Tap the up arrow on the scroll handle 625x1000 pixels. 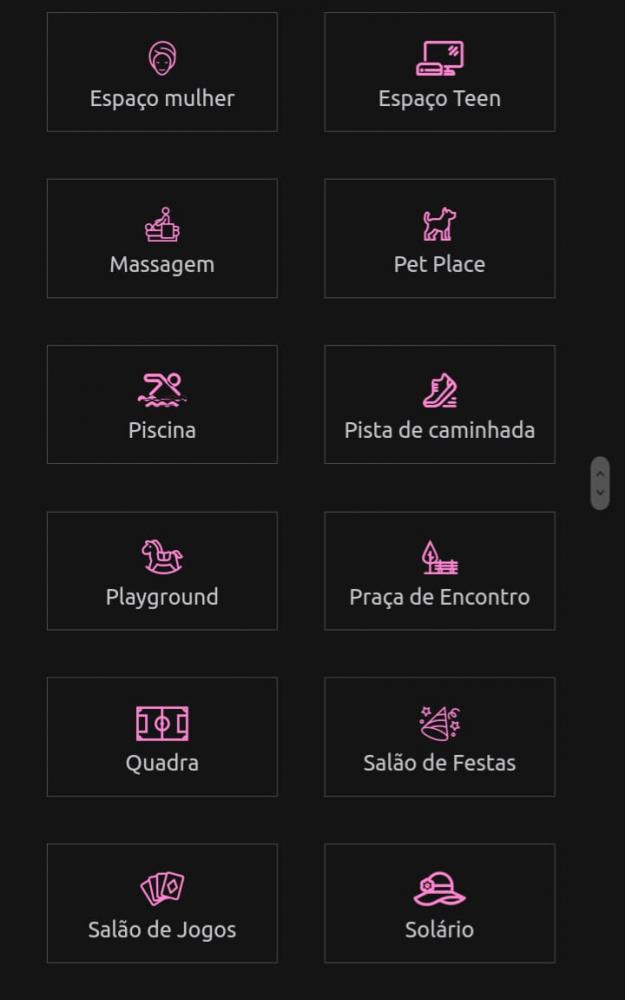click(x=599, y=474)
